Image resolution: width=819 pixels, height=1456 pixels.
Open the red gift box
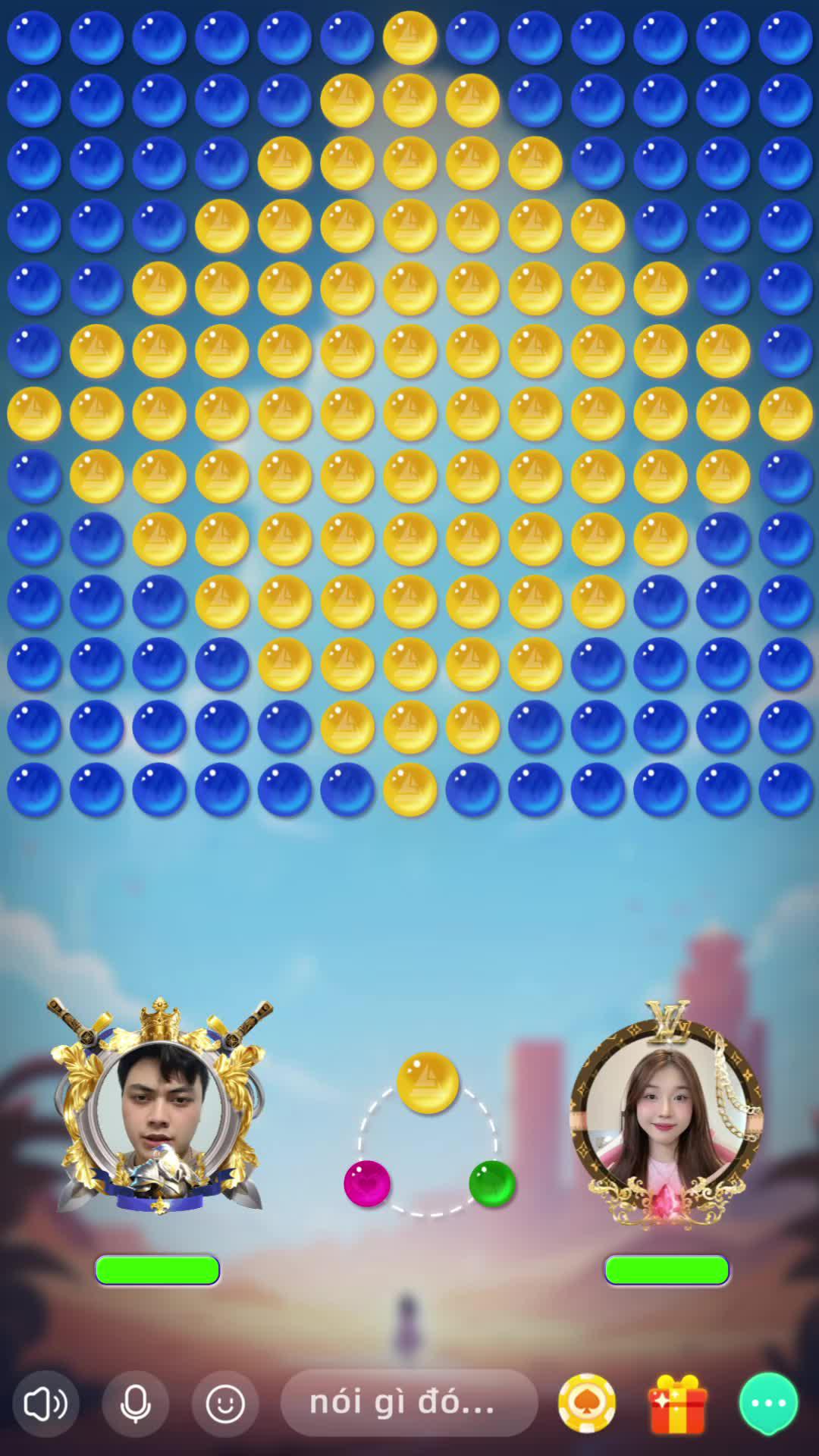[678, 1404]
